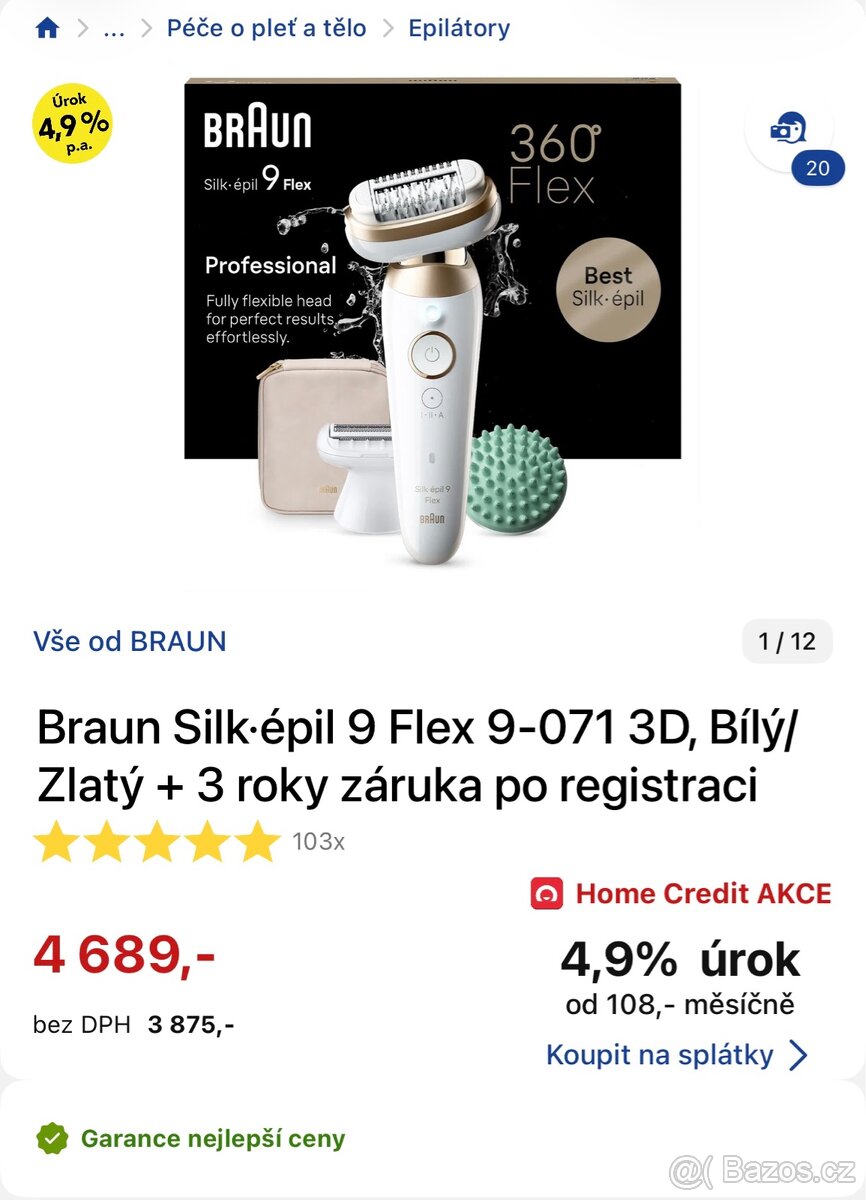
Task: Click the yellow 4,9% interest badge
Action: pos(74,122)
